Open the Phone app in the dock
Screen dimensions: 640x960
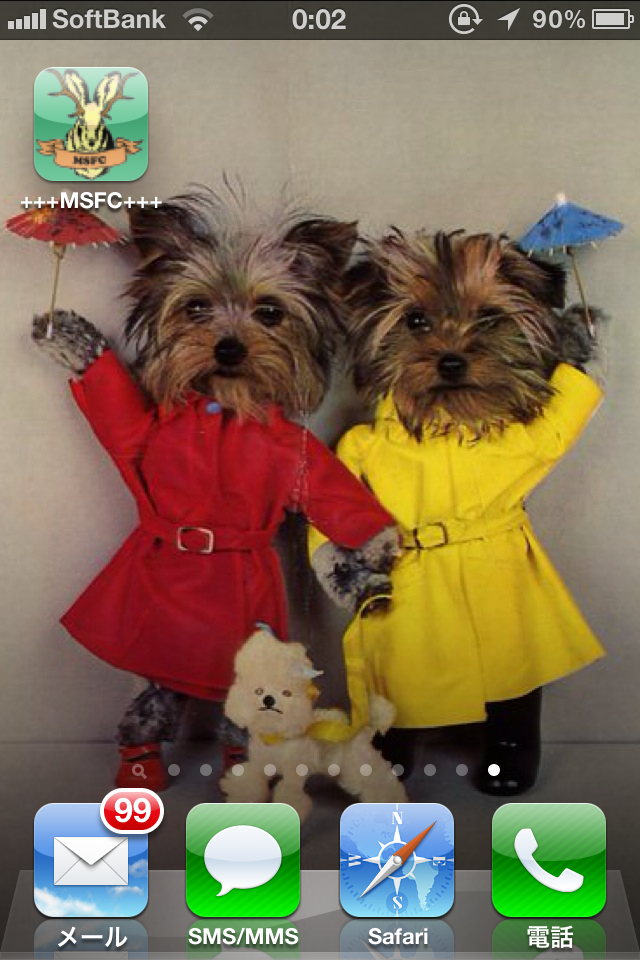[x=549, y=860]
